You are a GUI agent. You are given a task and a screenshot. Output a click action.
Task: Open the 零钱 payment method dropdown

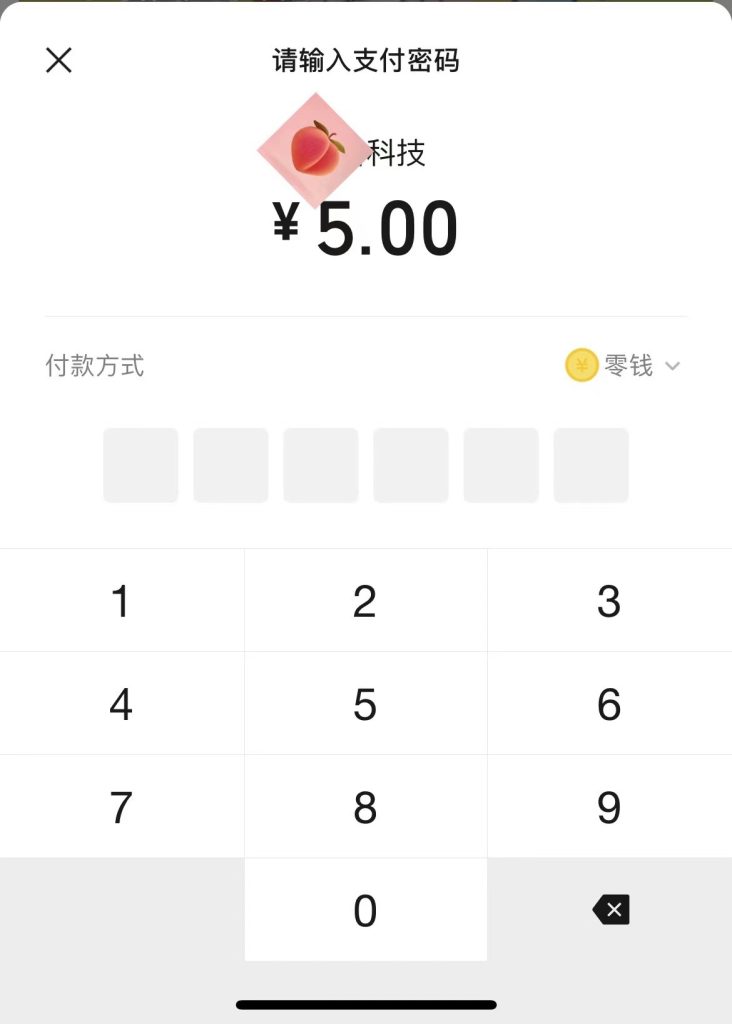[625, 366]
